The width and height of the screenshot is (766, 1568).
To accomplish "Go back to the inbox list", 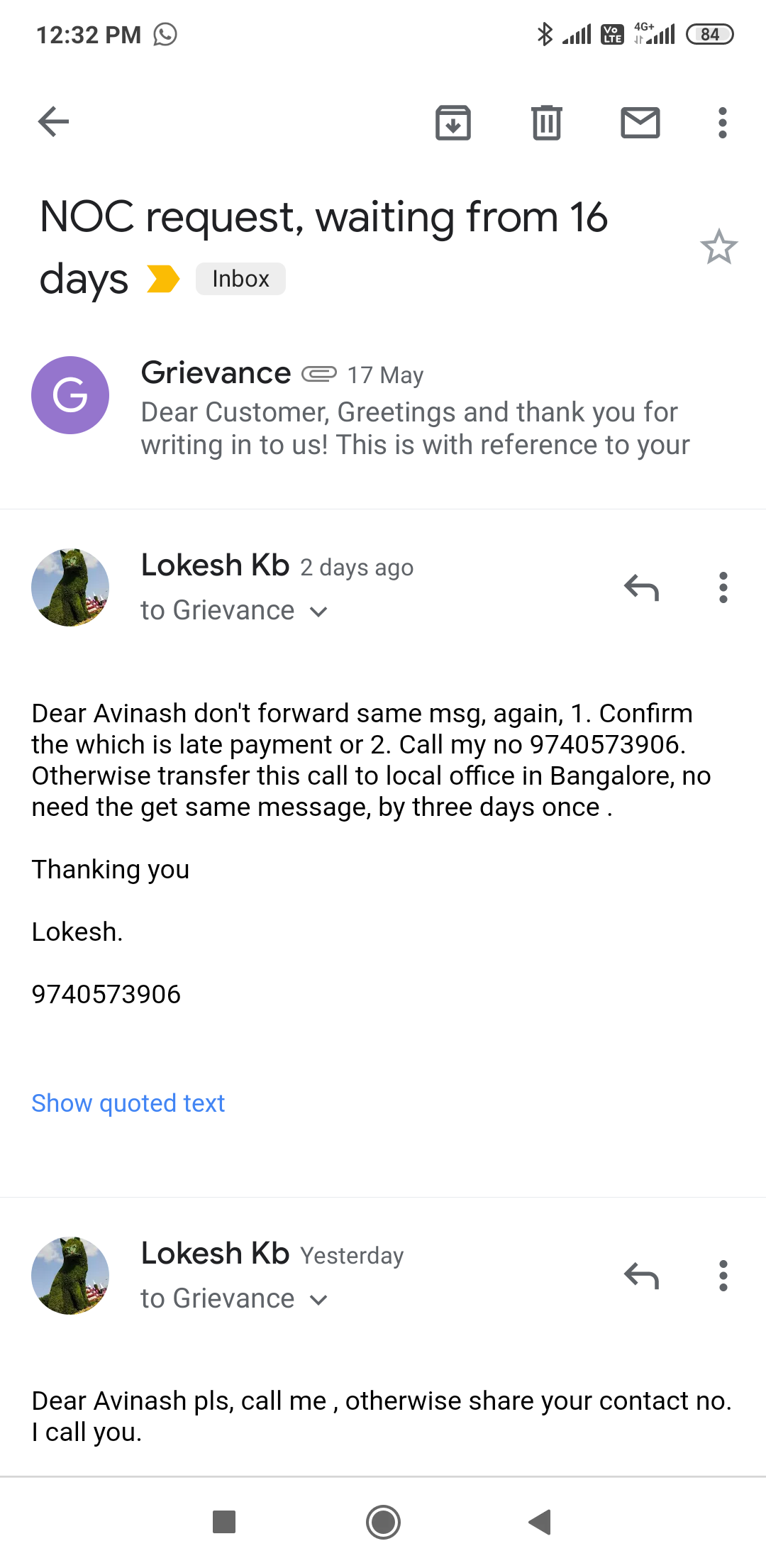I will (x=54, y=122).
